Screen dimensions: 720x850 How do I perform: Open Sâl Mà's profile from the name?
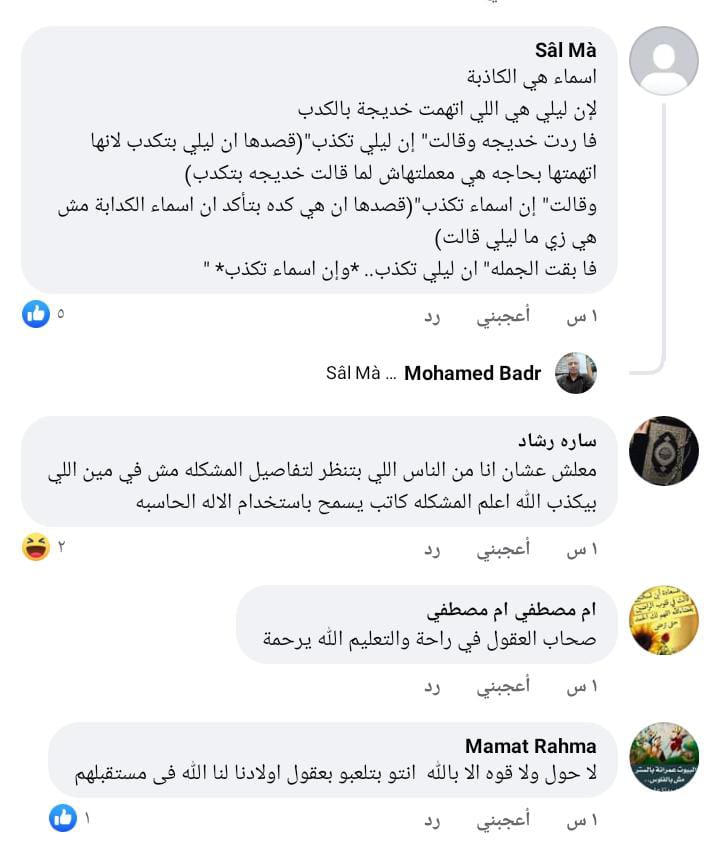565,51
